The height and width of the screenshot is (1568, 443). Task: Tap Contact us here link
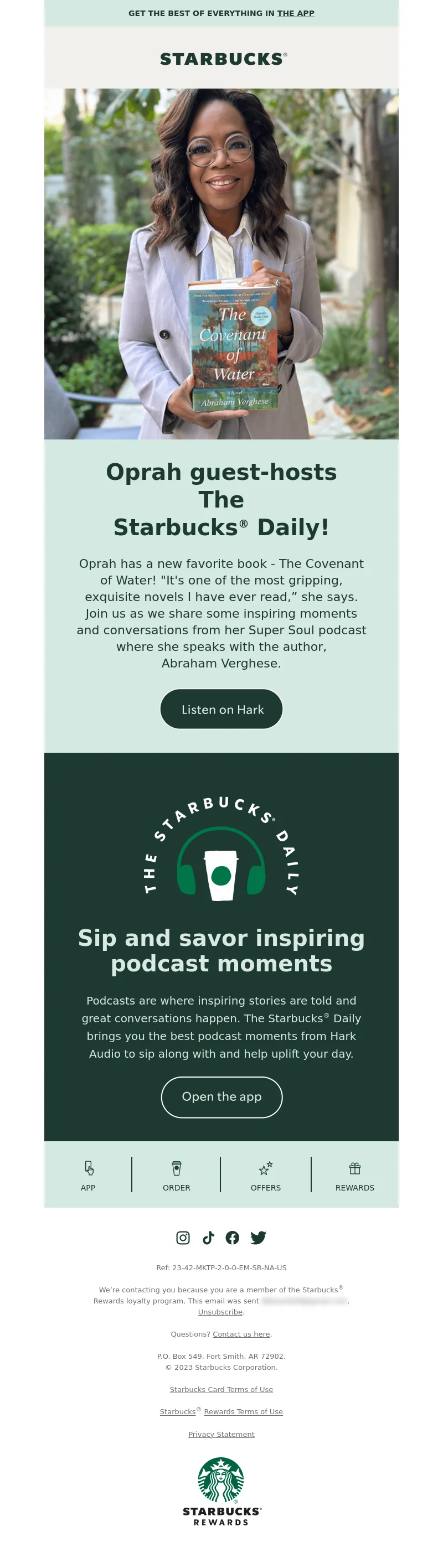241,1334
